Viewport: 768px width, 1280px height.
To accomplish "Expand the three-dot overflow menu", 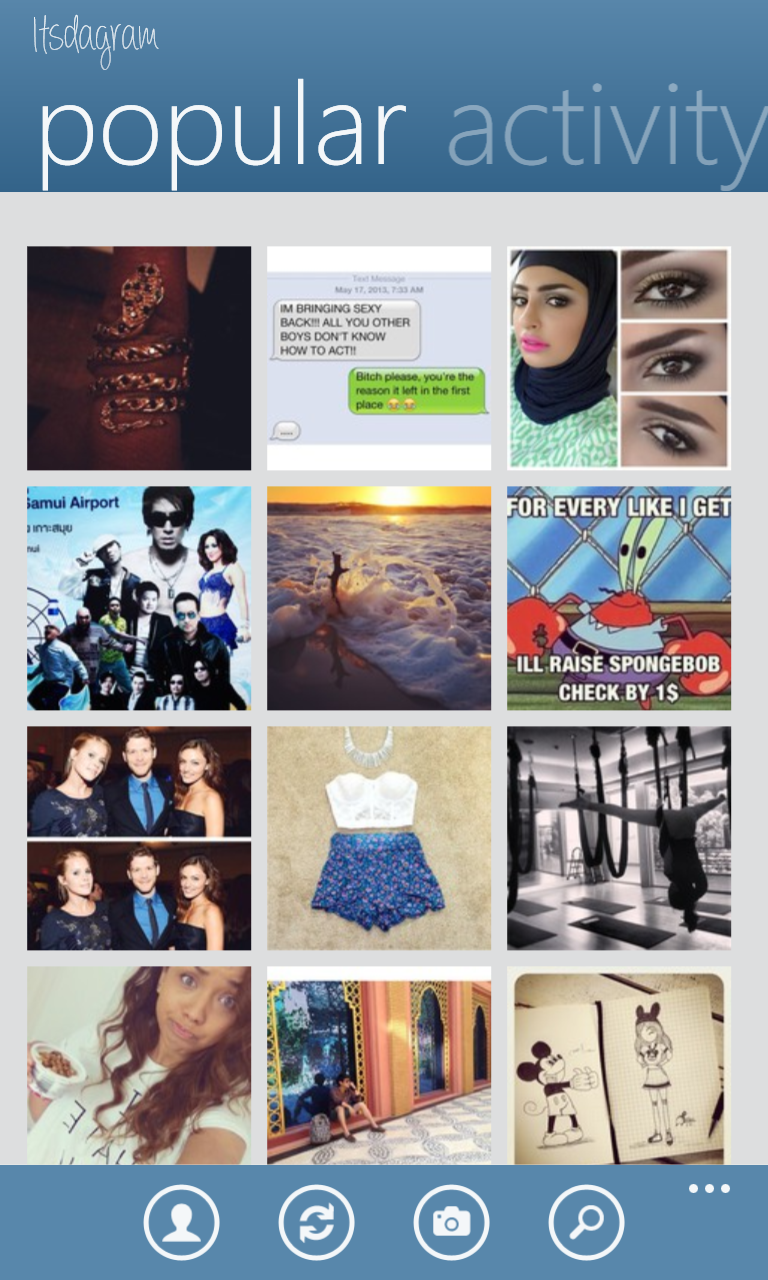I will (709, 1189).
